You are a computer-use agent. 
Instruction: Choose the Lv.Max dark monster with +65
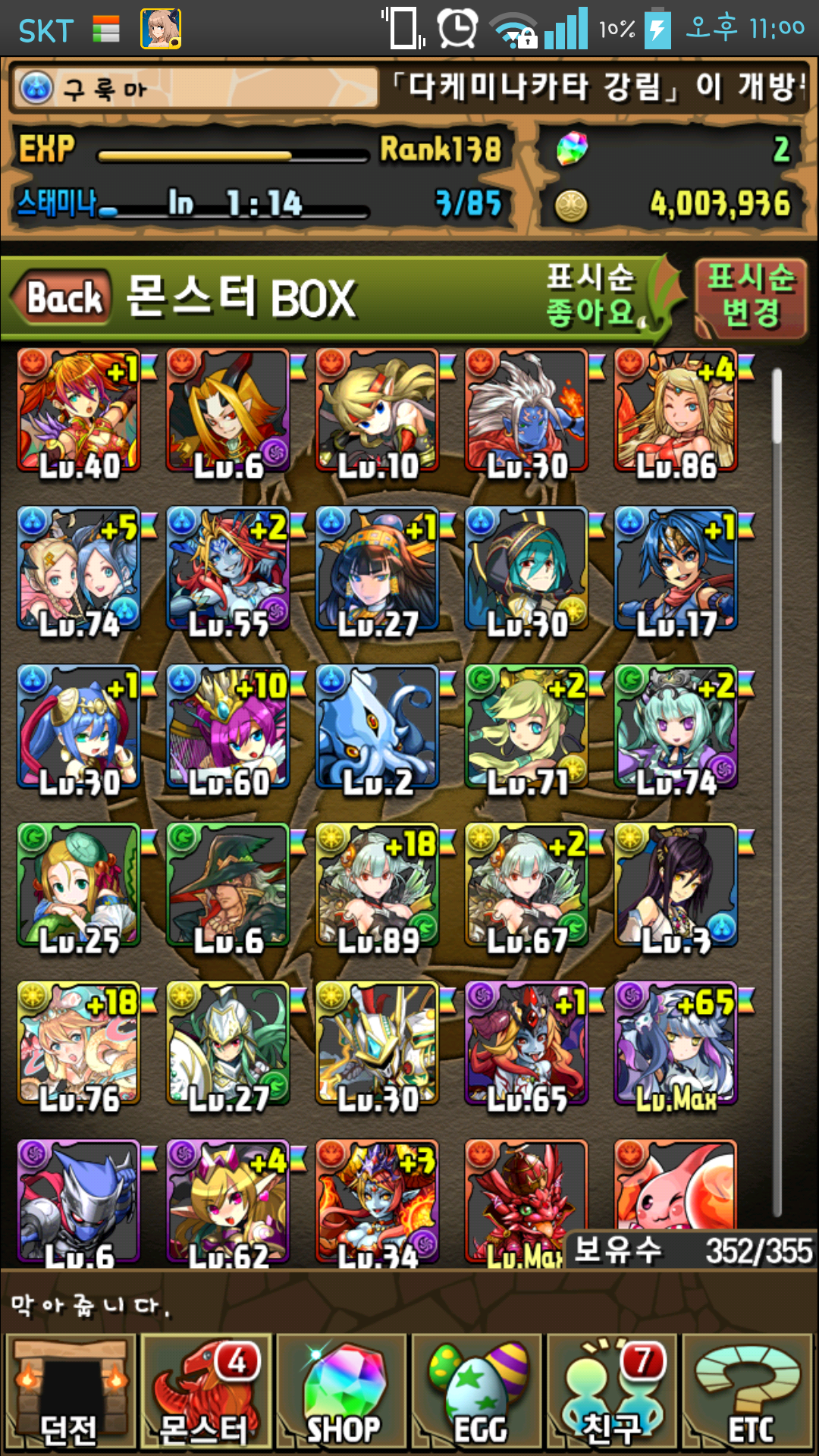pos(676,1044)
